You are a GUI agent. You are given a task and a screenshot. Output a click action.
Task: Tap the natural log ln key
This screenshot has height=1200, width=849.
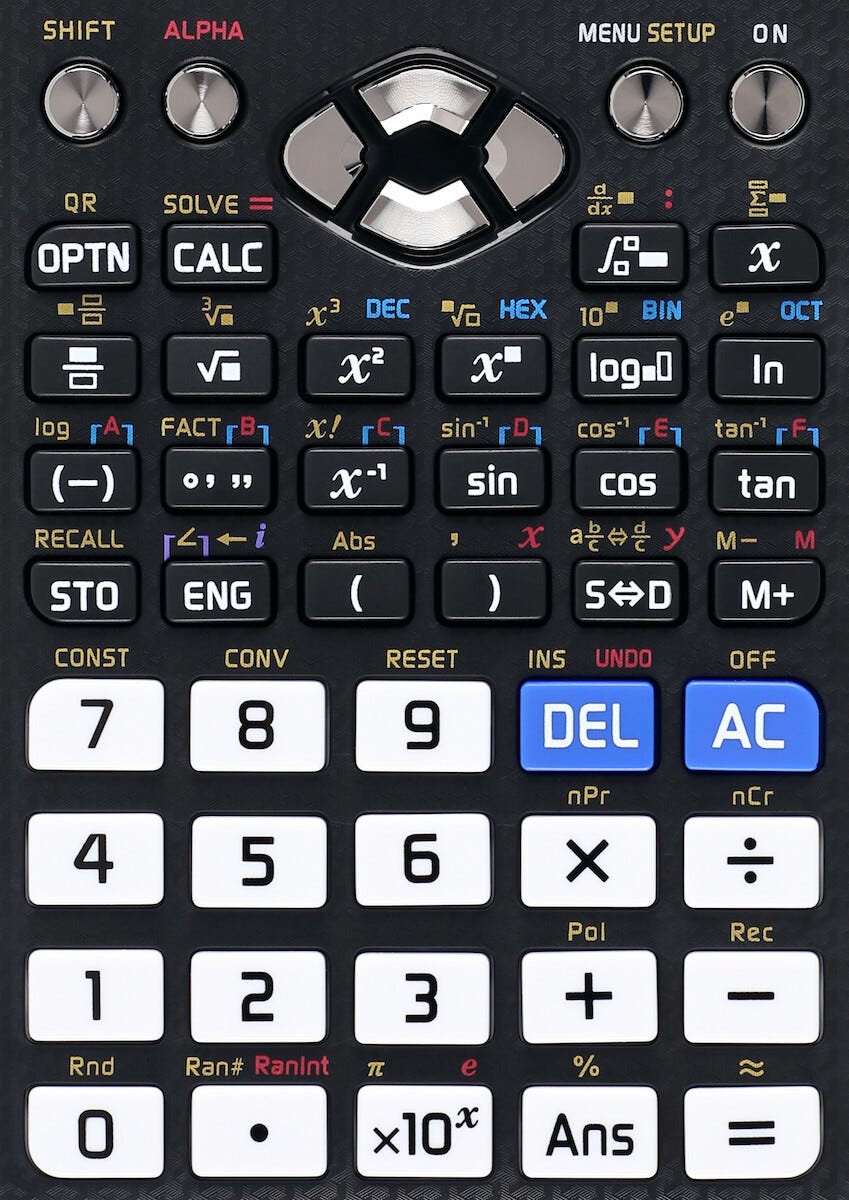tap(766, 368)
